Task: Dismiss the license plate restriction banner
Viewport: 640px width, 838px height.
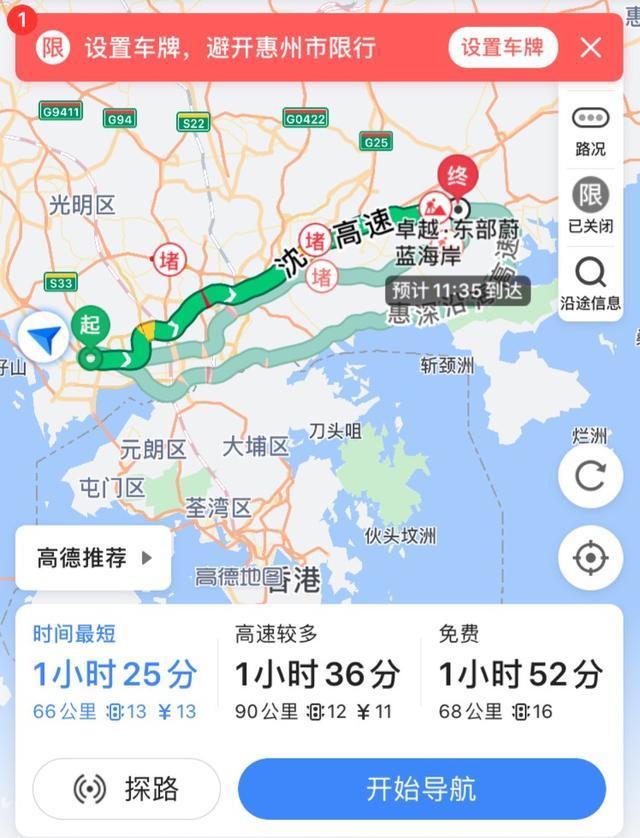Action: pyautogui.click(x=591, y=47)
